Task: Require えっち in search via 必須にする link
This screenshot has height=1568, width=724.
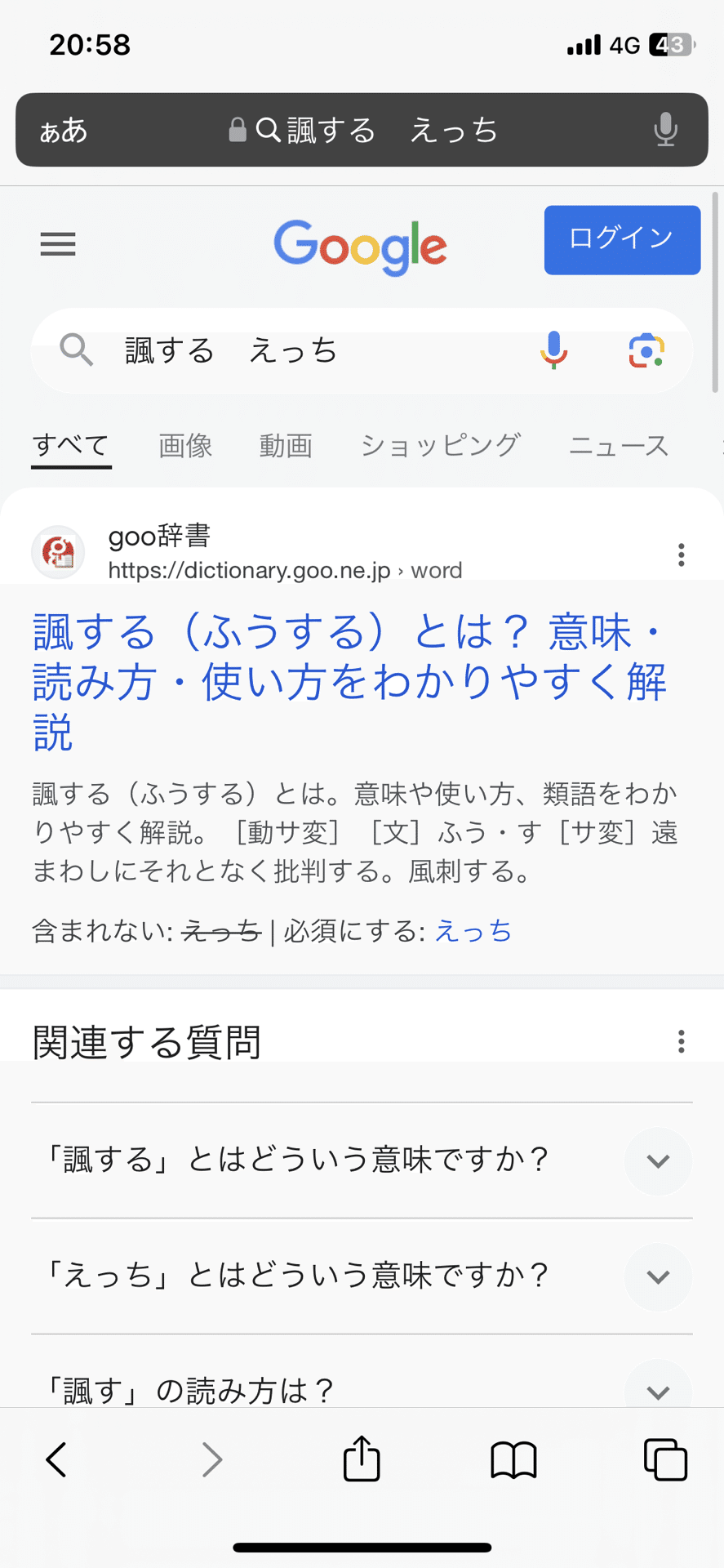Action: click(x=473, y=931)
